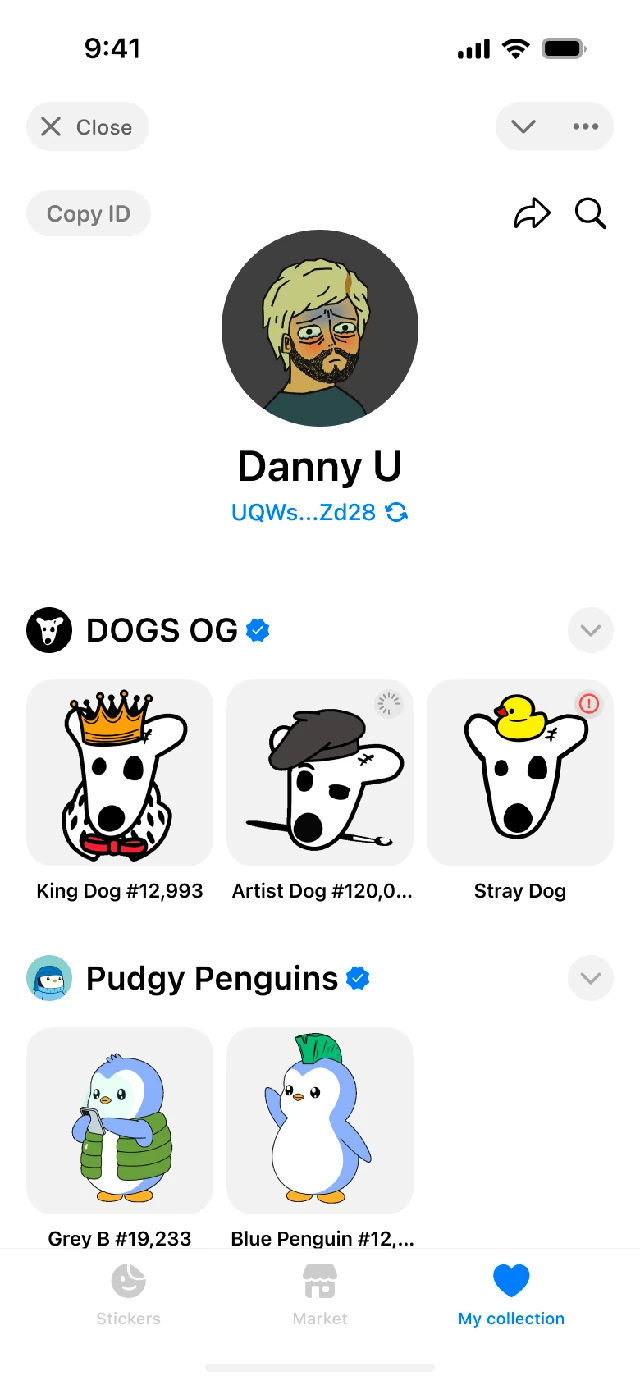Switch to the Market tab

(x=320, y=1294)
